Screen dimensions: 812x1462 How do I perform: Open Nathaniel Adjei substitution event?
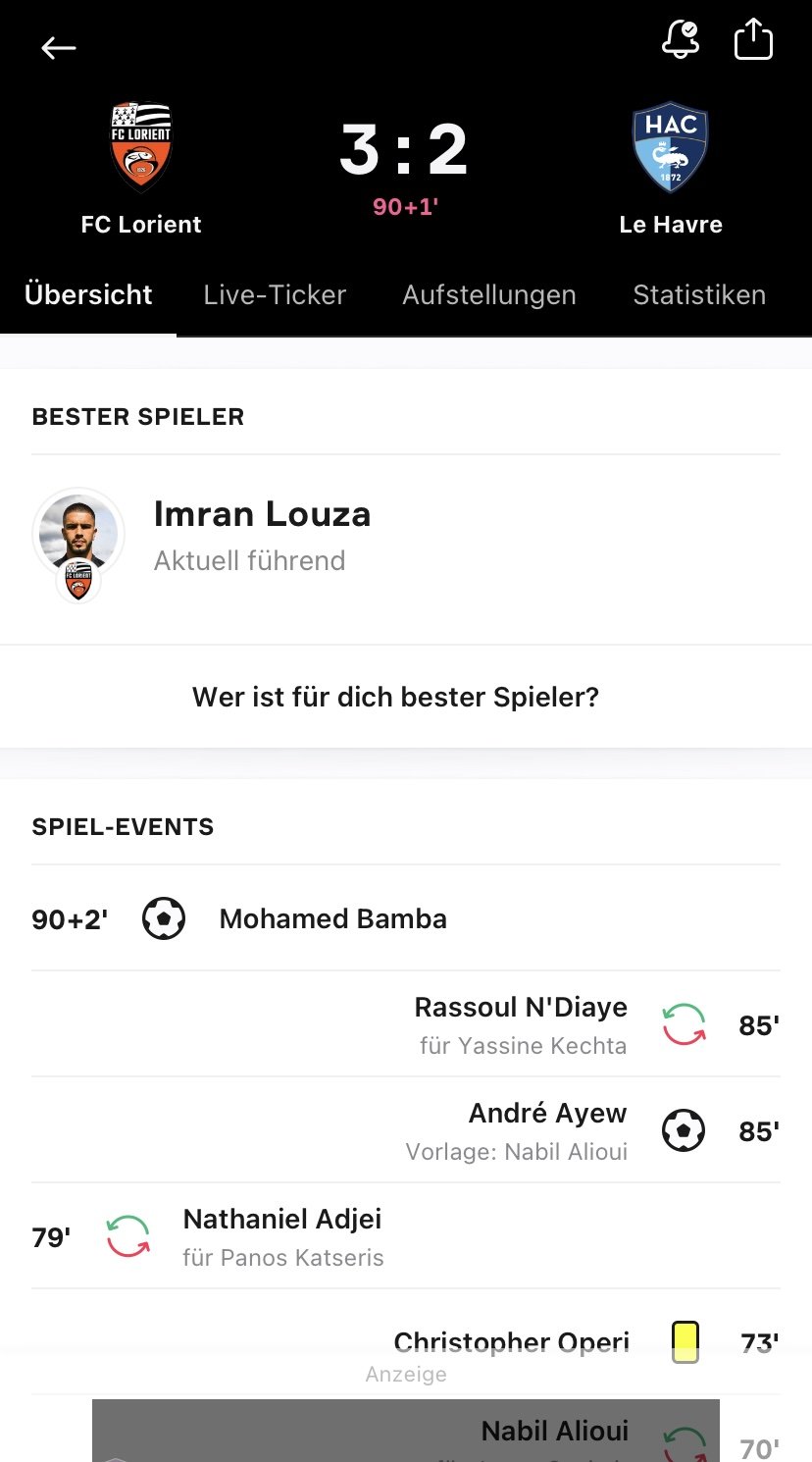(406, 1236)
